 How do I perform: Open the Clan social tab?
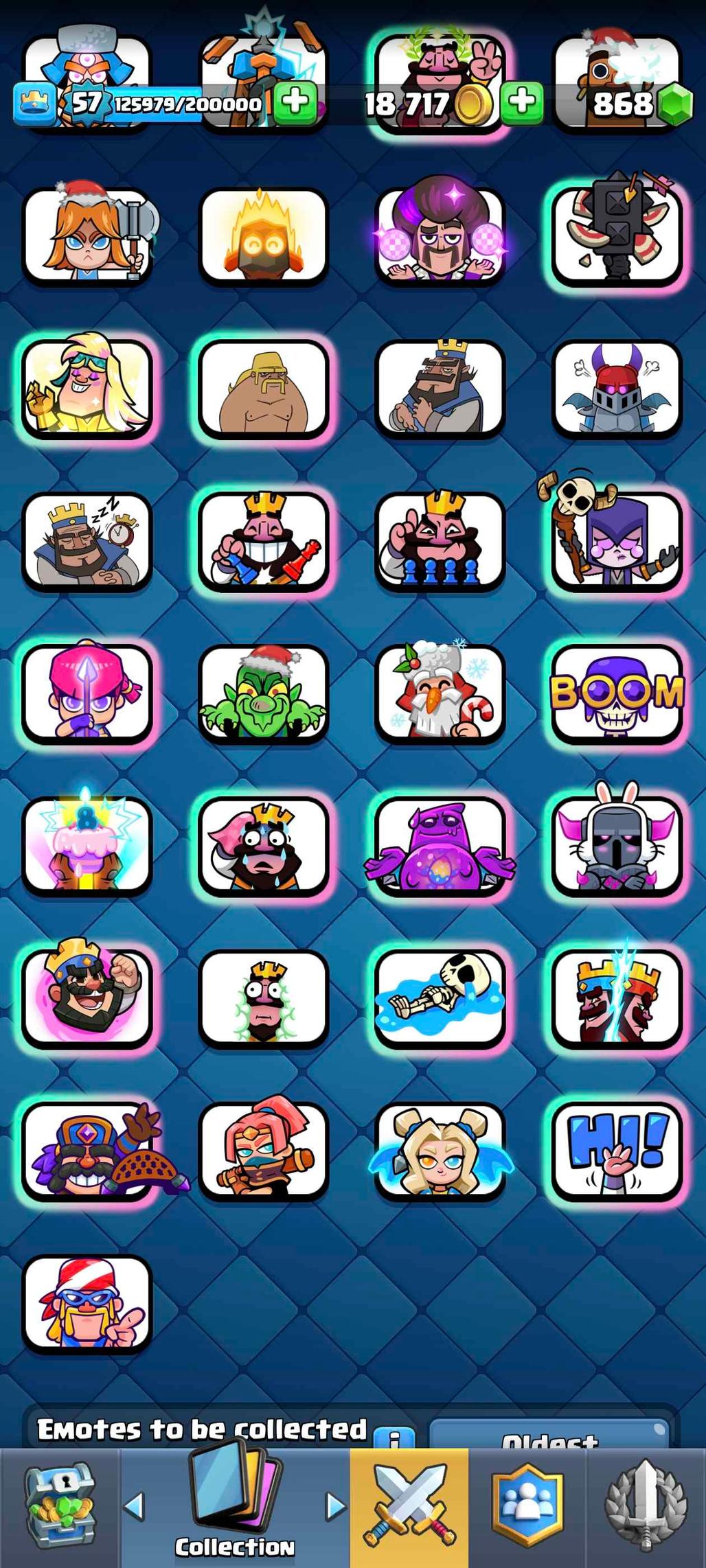pyautogui.click(x=527, y=1508)
